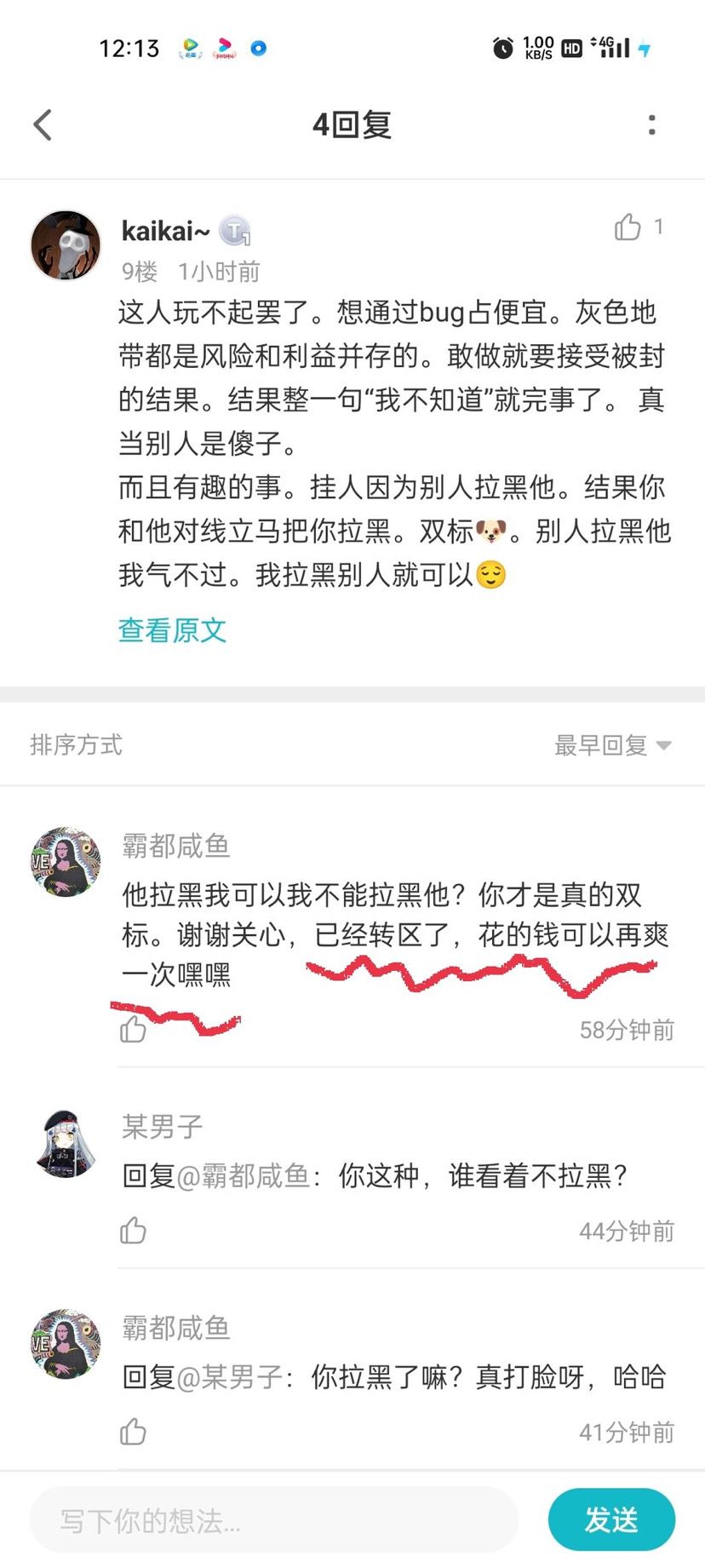
Task: Open the three-dot overflow menu
Action: pos(651,125)
